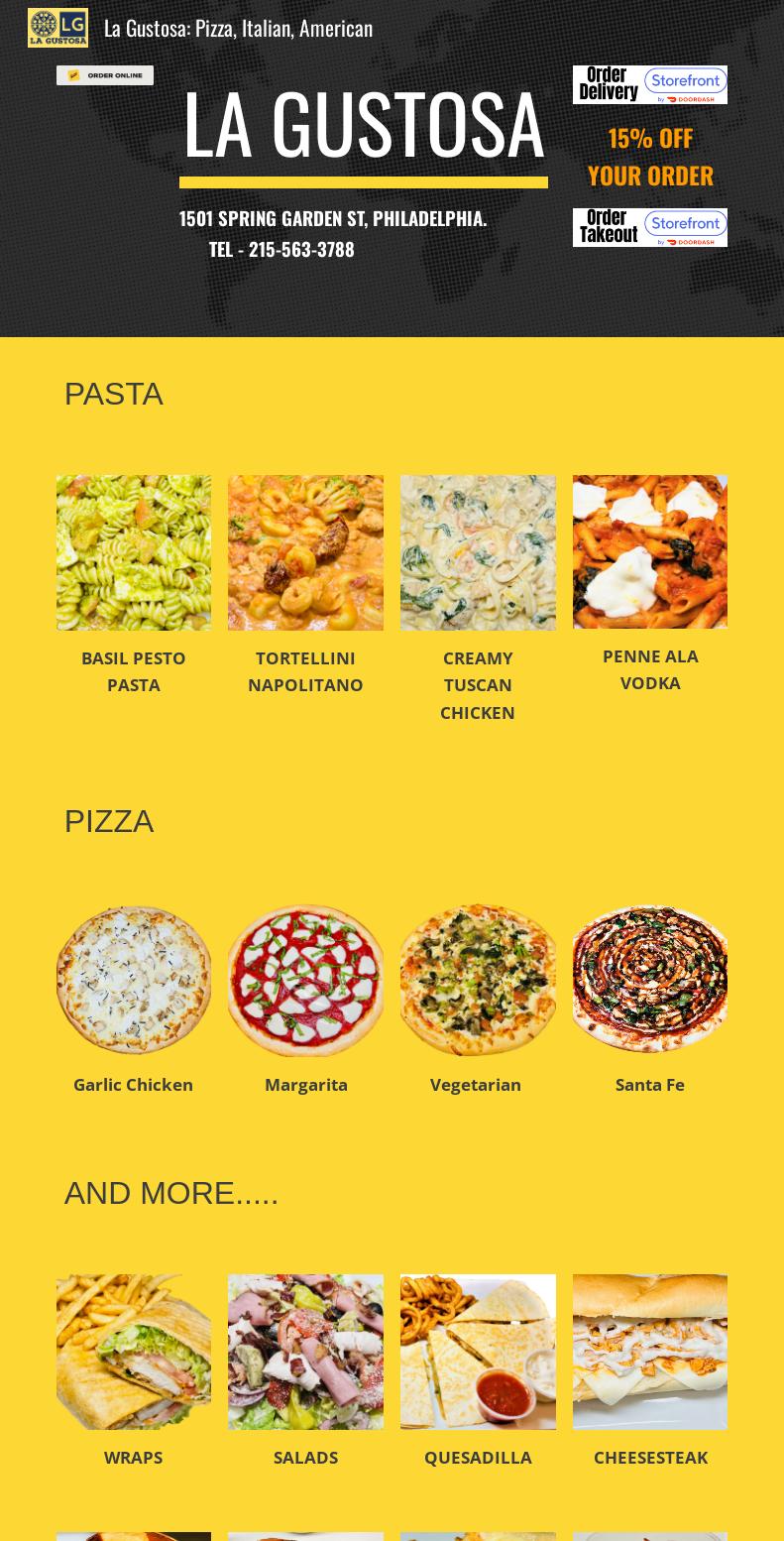Screen dimensions: 784x1541
Task: Browse the Wraps category
Action: point(134,1352)
